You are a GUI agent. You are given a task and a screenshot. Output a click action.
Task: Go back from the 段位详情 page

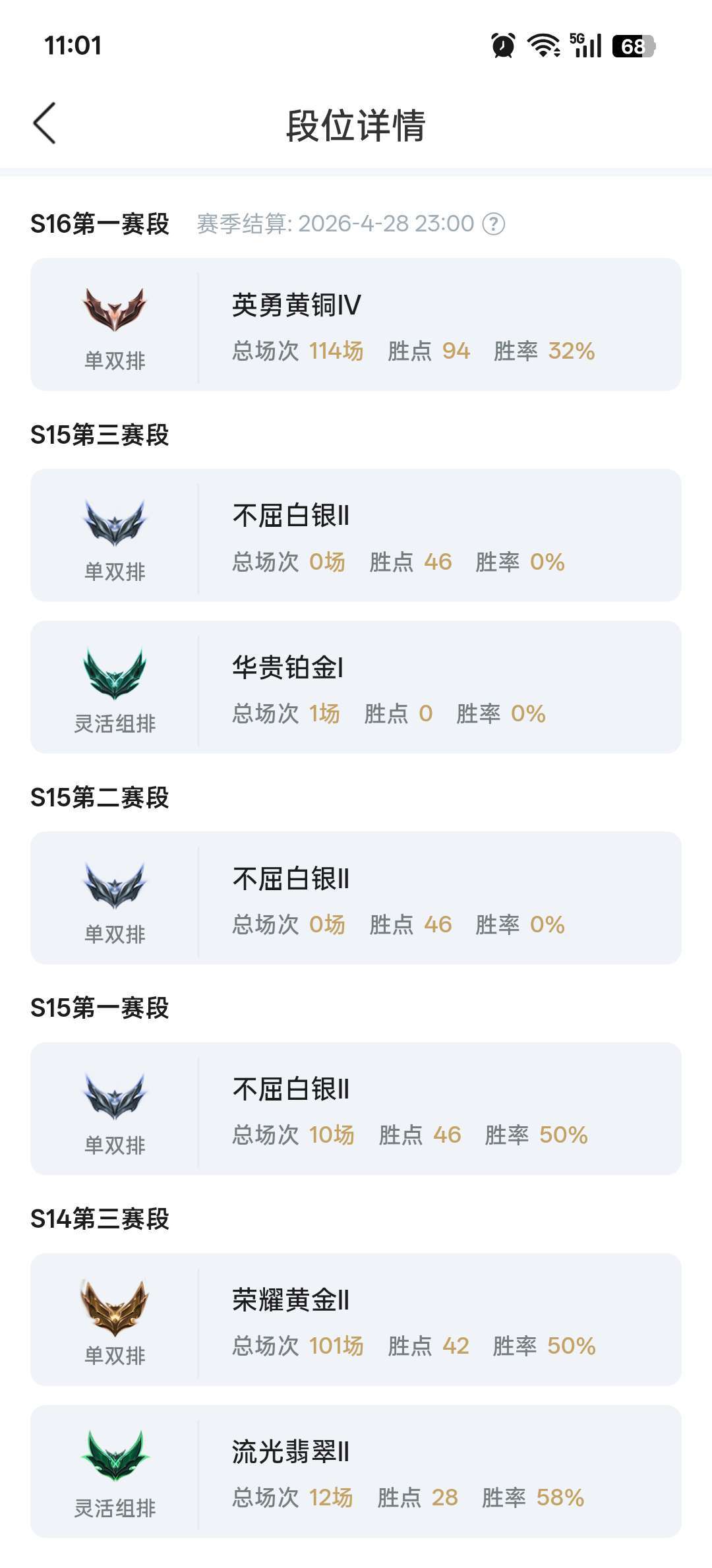(45, 123)
